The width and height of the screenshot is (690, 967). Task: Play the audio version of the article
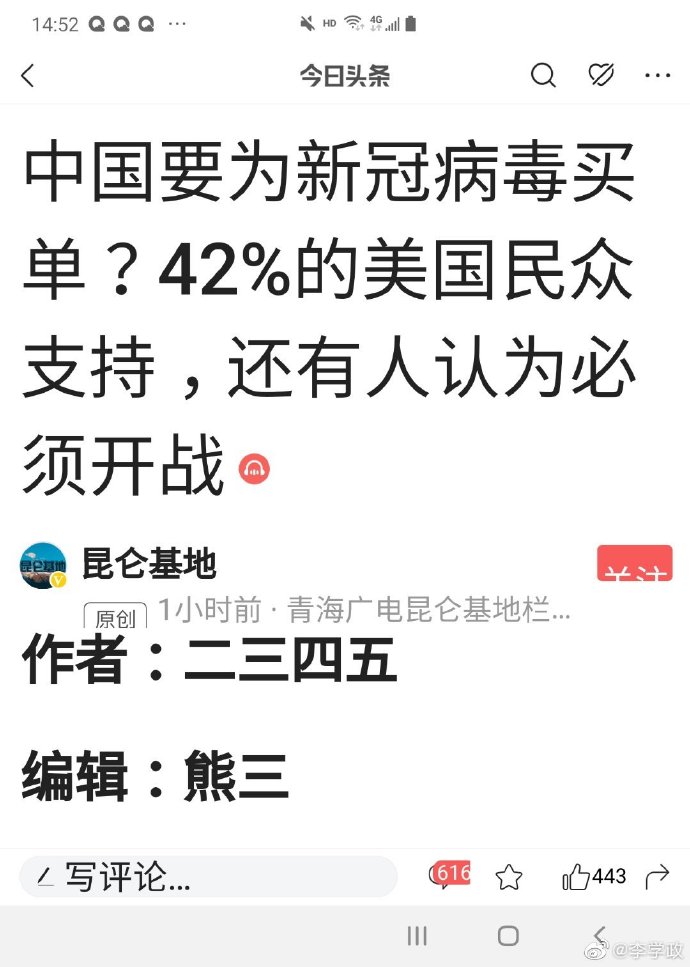pos(255,468)
